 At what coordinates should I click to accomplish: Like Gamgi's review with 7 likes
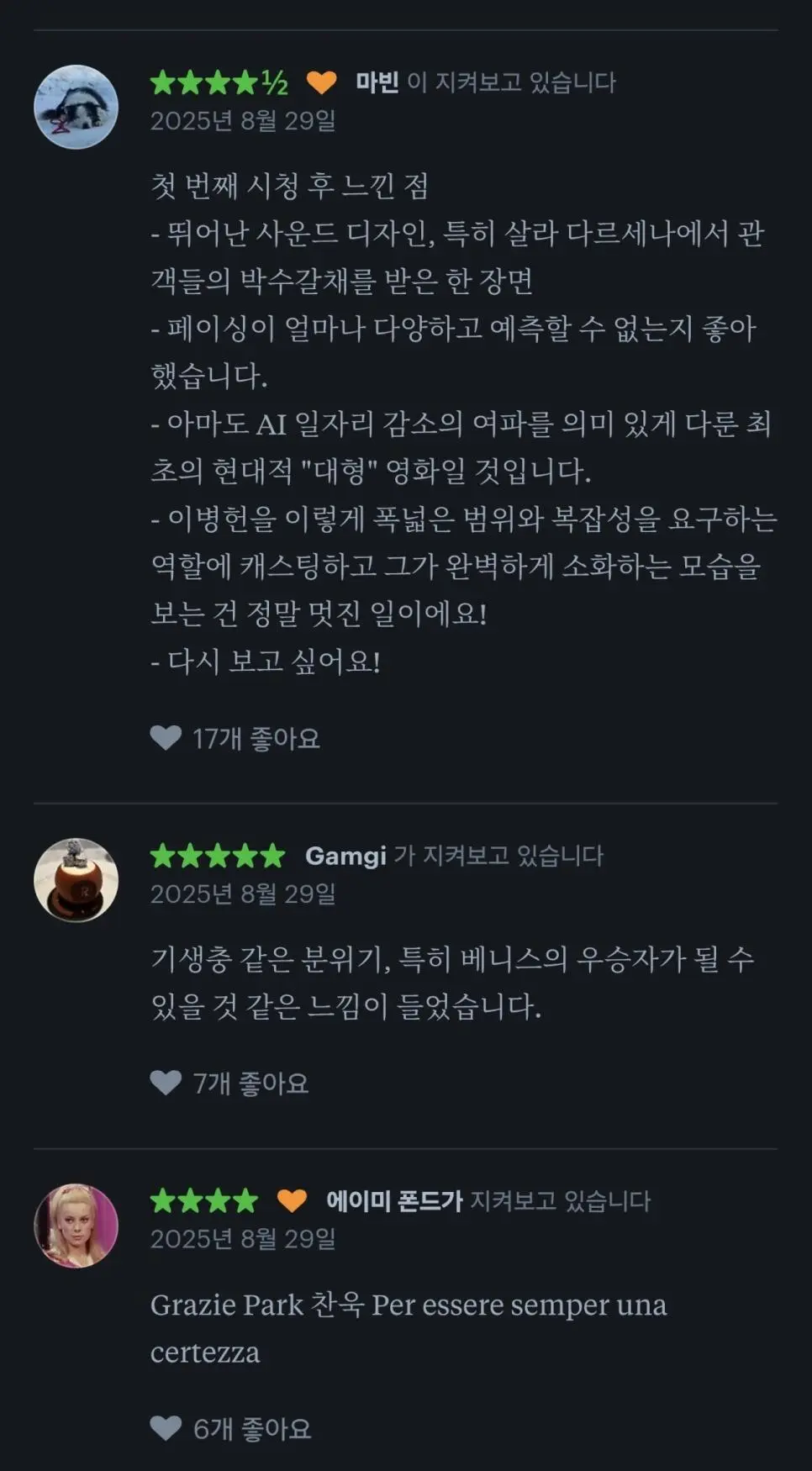point(166,1083)
